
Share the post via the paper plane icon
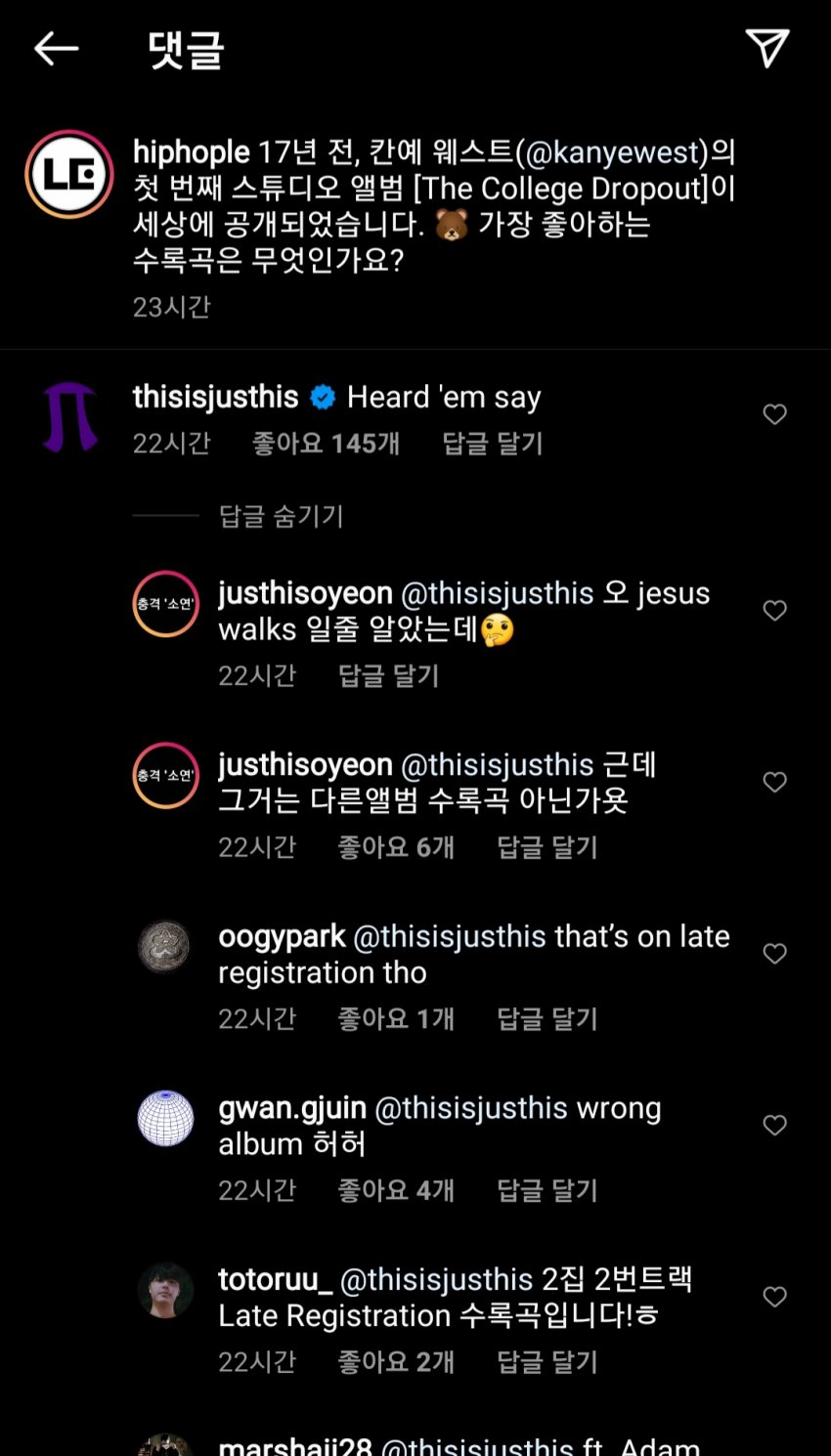click(x=767, y=48)
